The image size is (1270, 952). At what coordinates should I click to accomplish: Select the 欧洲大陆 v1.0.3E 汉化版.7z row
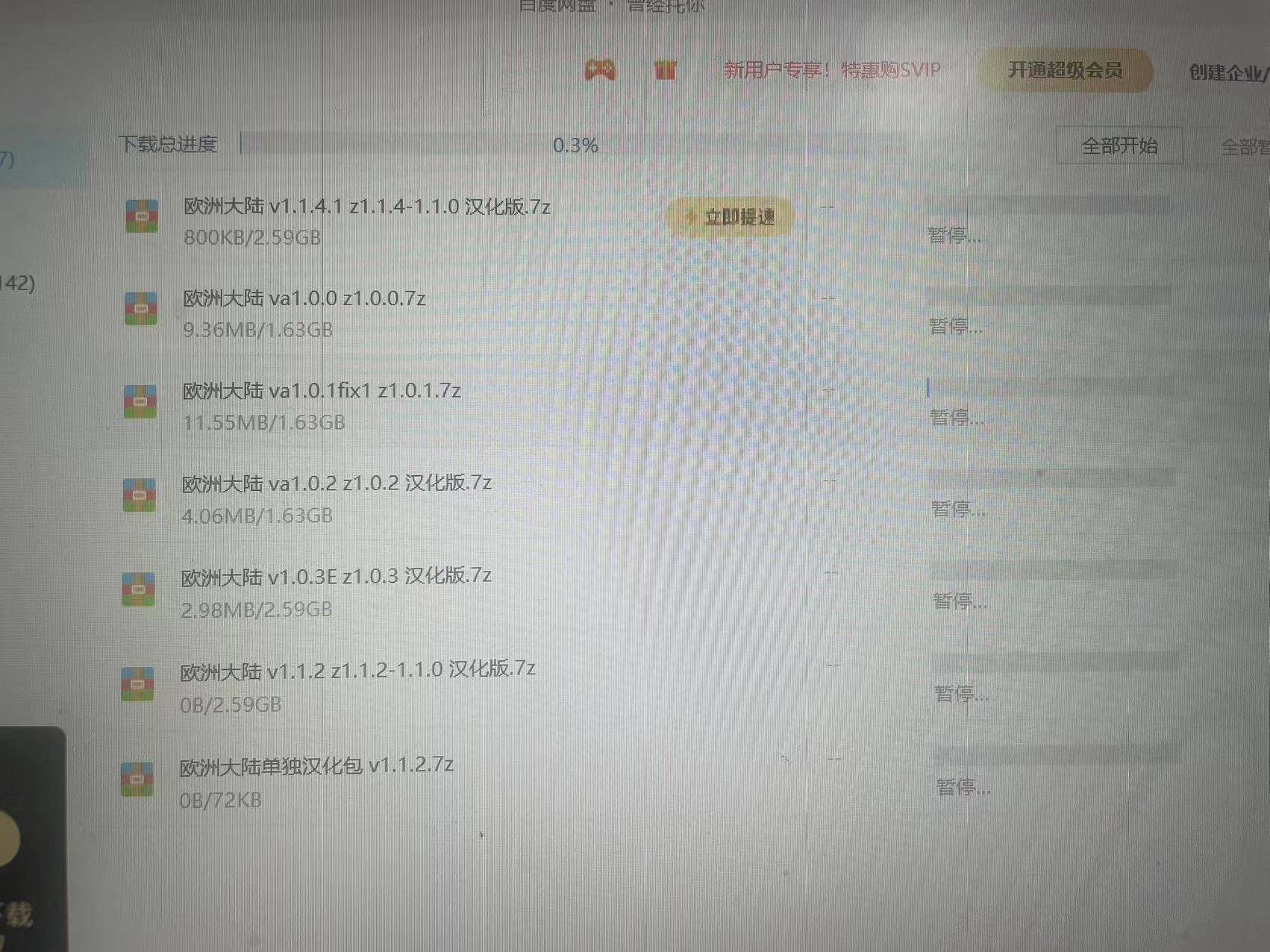[x=336, y=577]
